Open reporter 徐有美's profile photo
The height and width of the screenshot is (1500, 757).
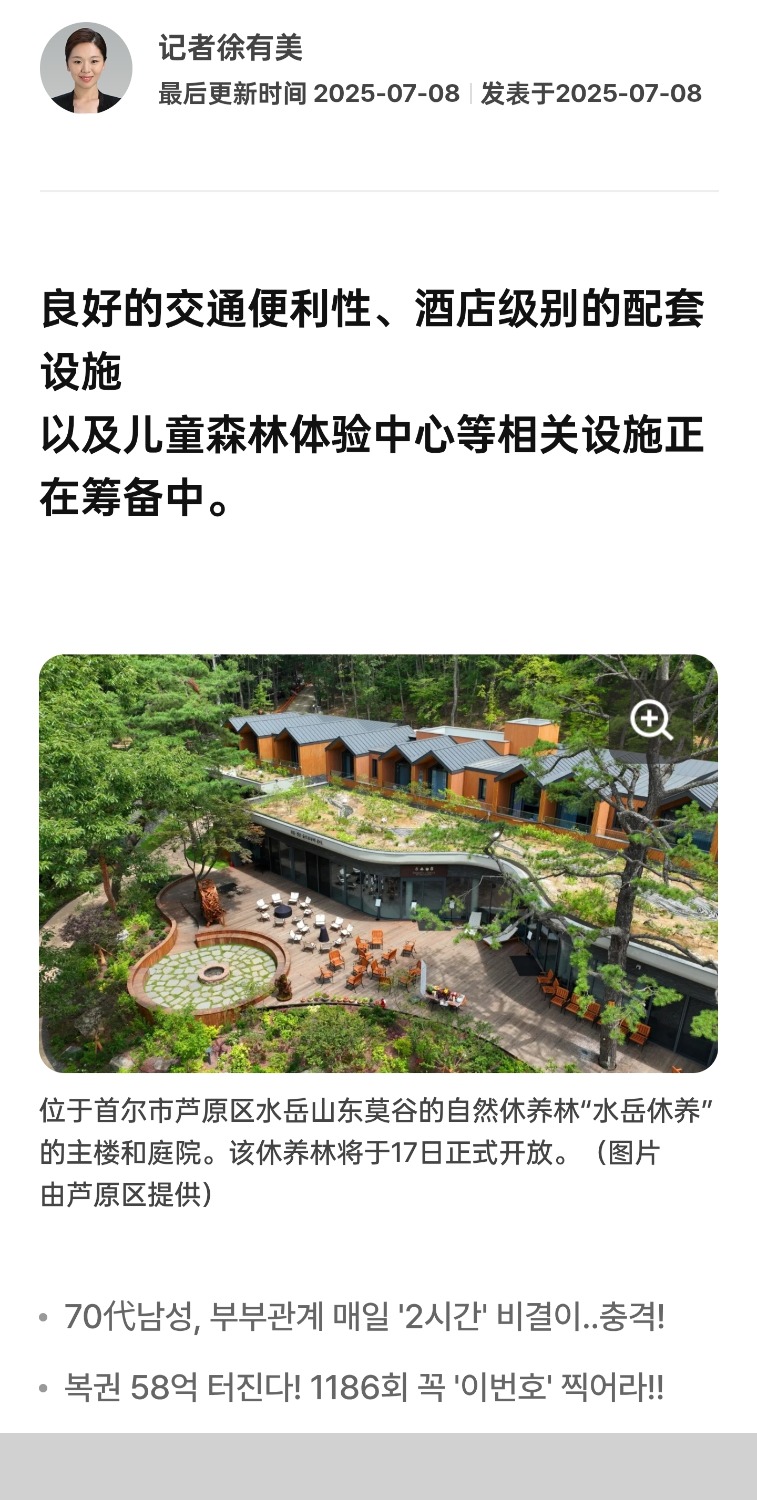85,68
